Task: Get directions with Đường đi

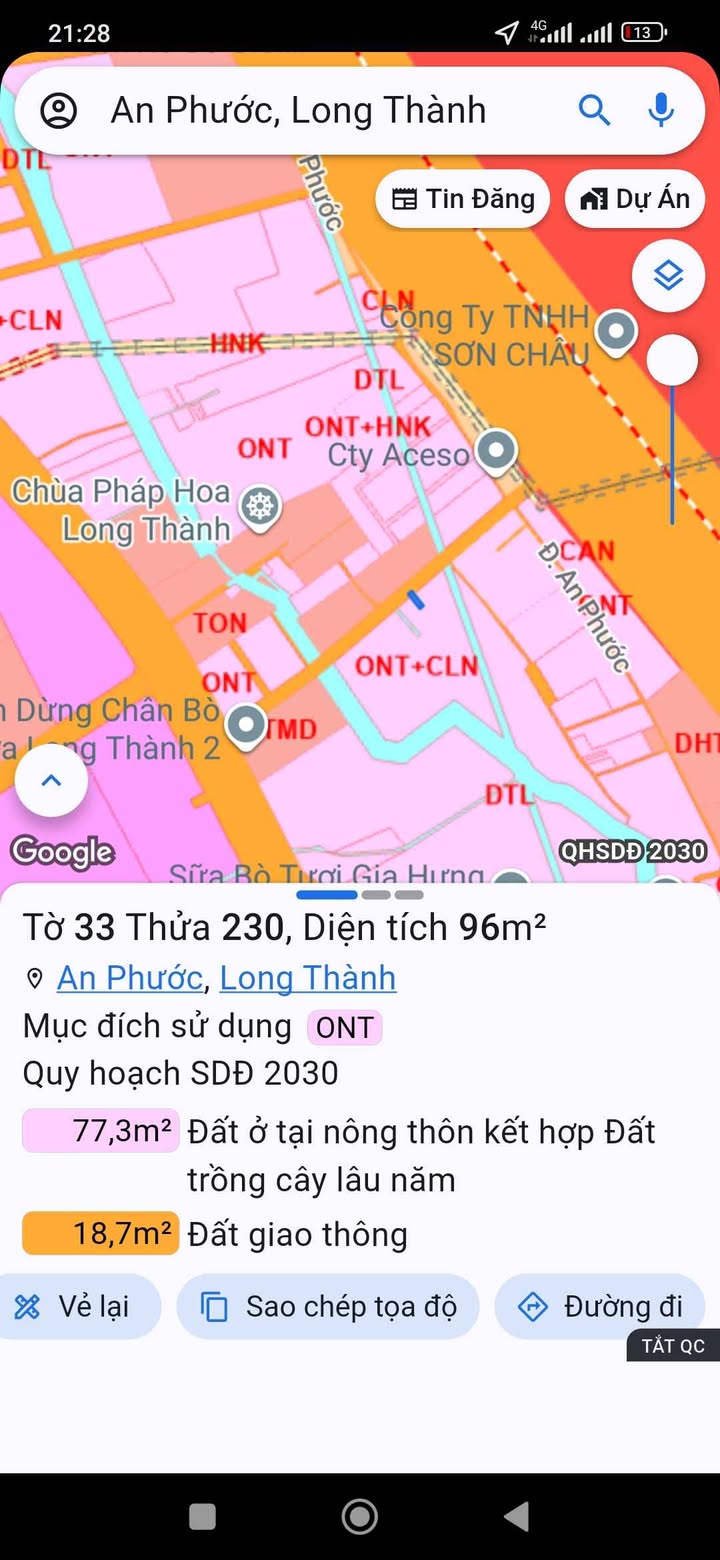Action: (x=600, y=1306)
